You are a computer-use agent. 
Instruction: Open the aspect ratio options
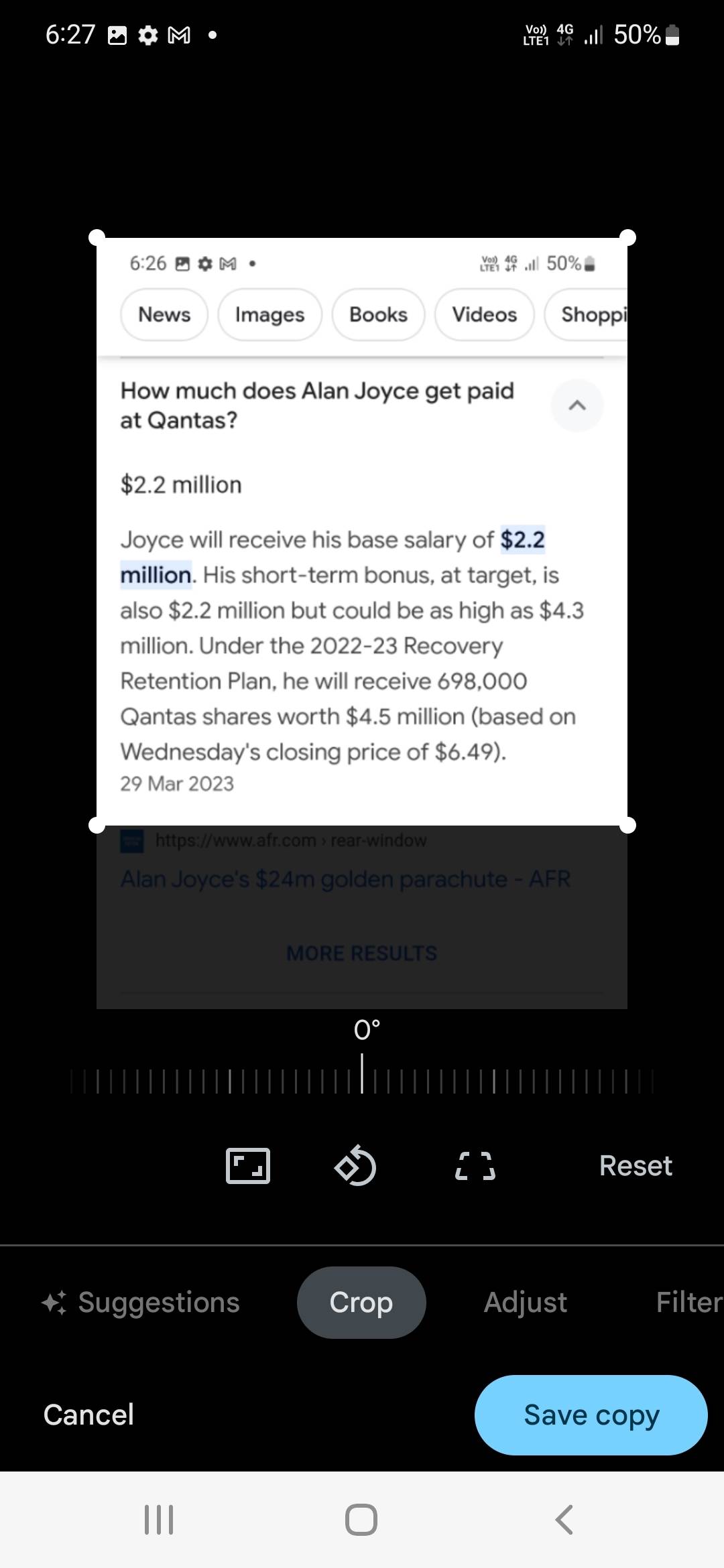tap(248, 1166)
